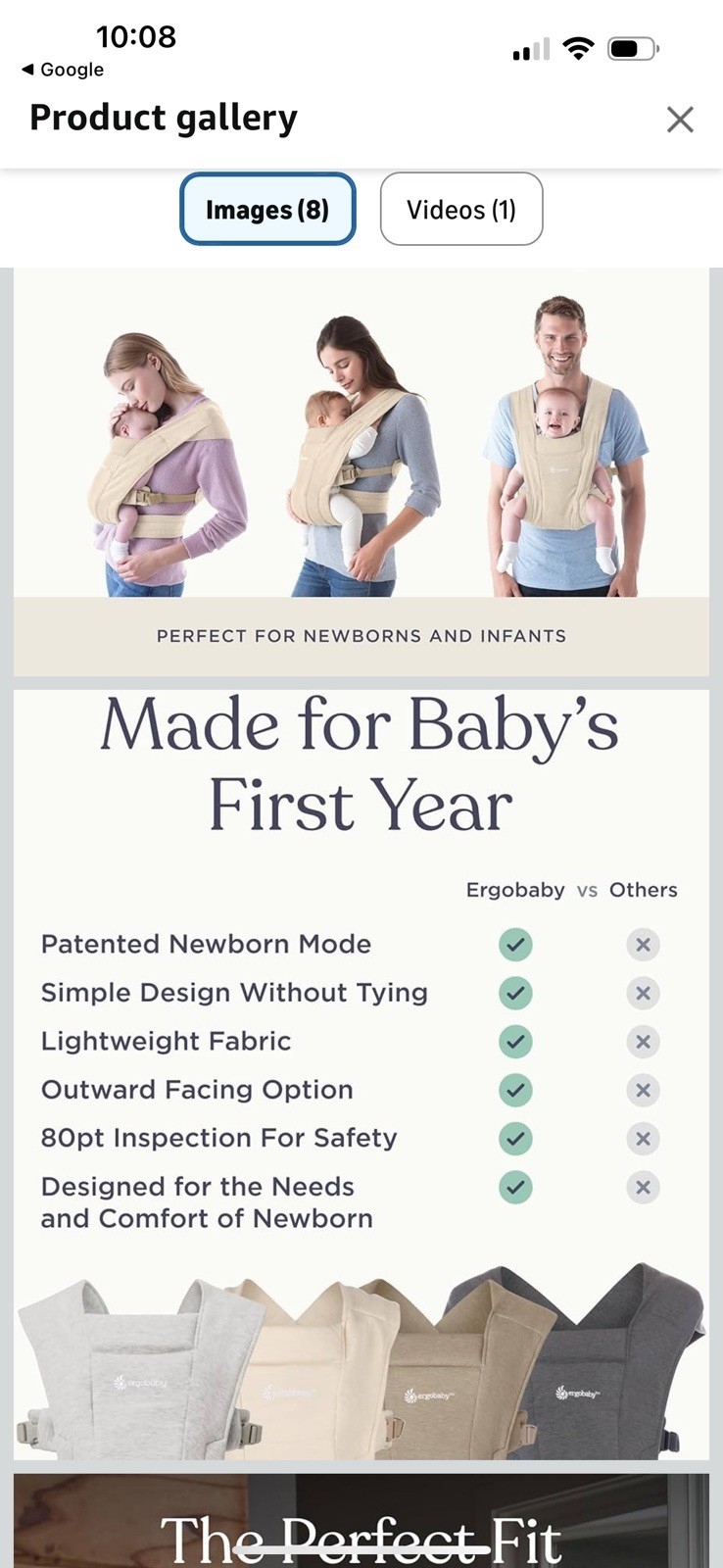Return to Google via back link
This screenshot has width=723, height=1568.
pyautogui.click(x=63, y=70)
